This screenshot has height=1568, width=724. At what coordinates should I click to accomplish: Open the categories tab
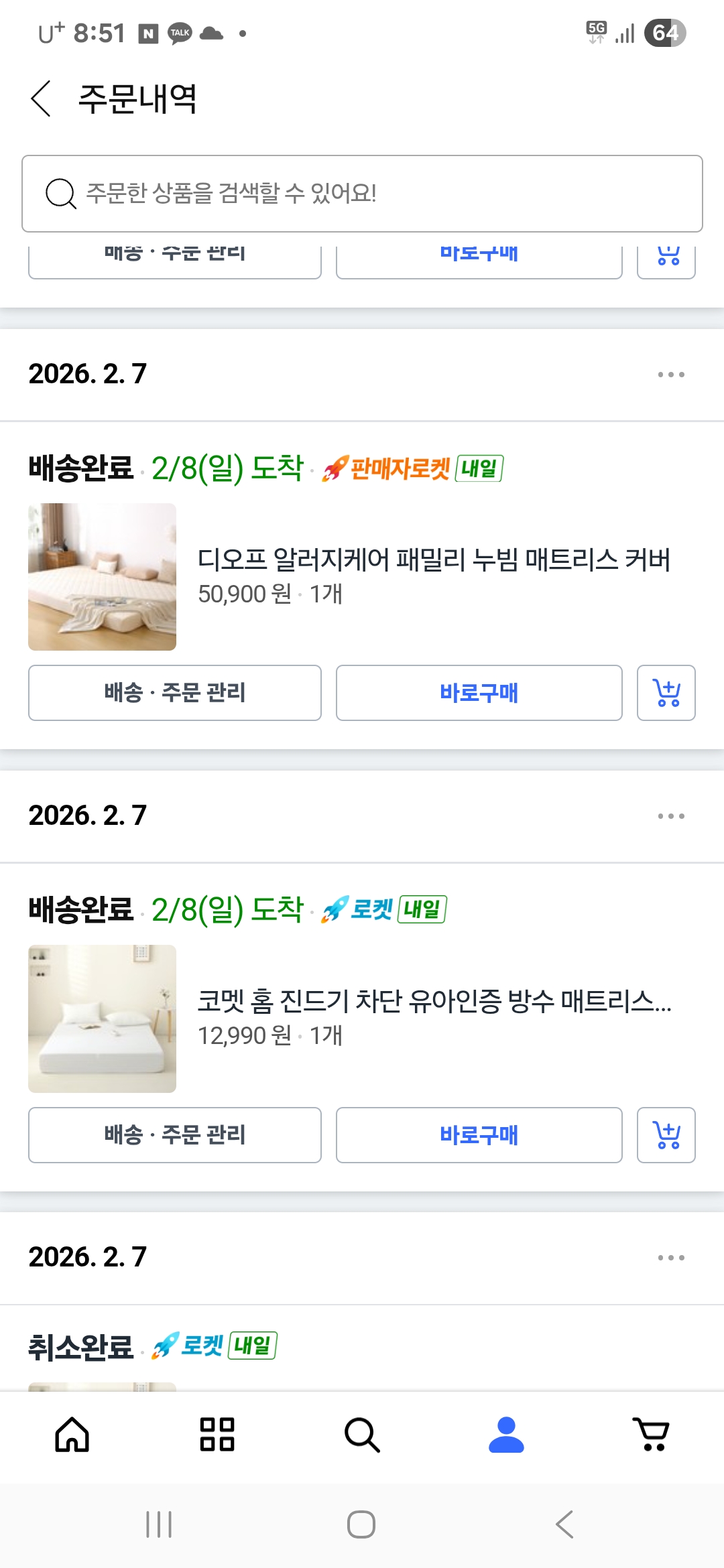[x=217, y=1435]
